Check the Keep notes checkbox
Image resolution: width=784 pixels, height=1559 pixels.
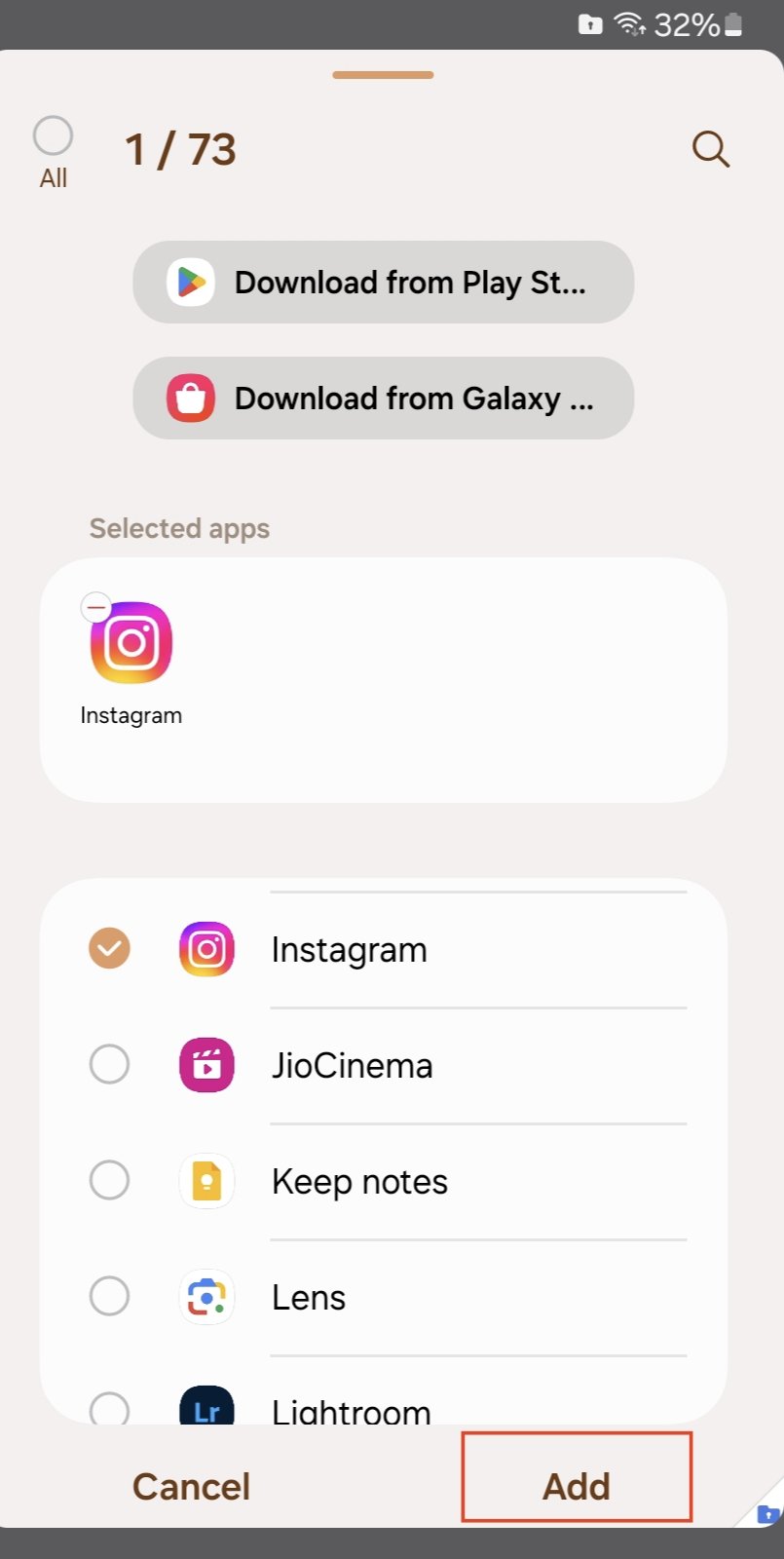[108, 1181]
